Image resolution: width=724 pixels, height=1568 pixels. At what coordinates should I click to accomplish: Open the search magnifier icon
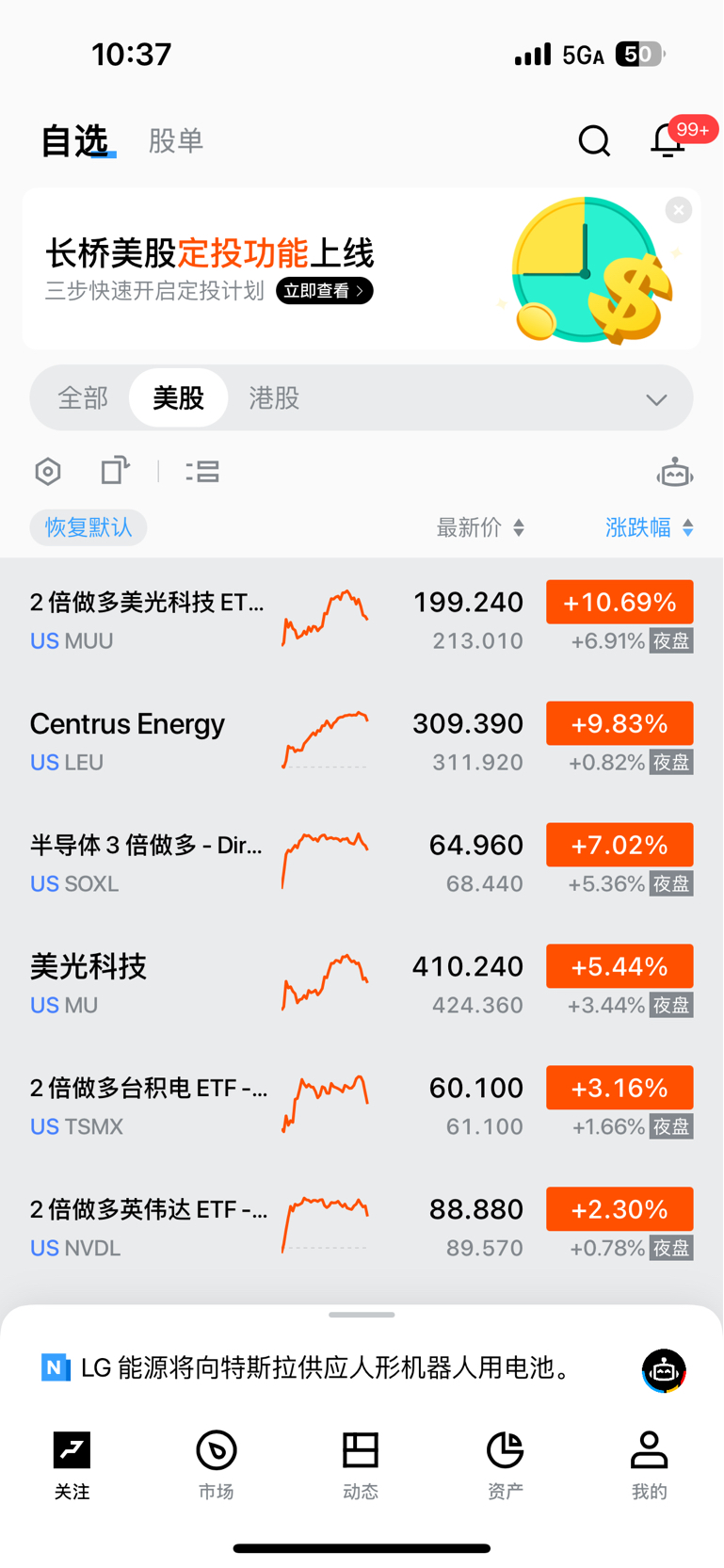coord(594,141)
